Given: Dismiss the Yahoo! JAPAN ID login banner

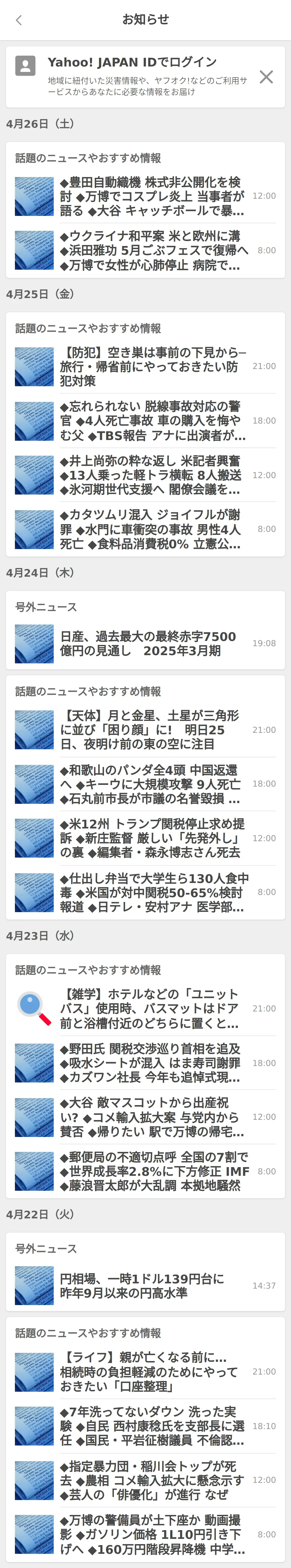Looking at the screenshot, I should (x=266, y=77).
